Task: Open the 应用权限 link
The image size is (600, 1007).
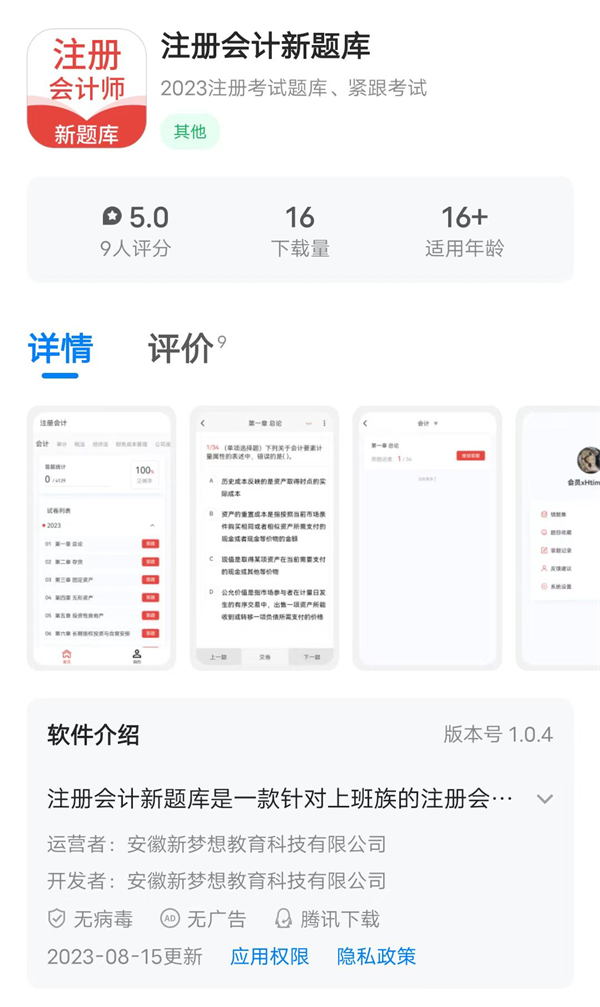Action: 269,956
